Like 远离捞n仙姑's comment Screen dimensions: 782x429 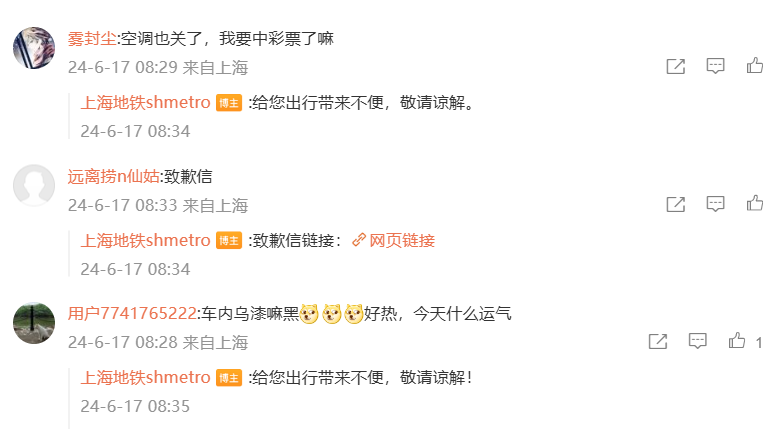pos(755,203)
